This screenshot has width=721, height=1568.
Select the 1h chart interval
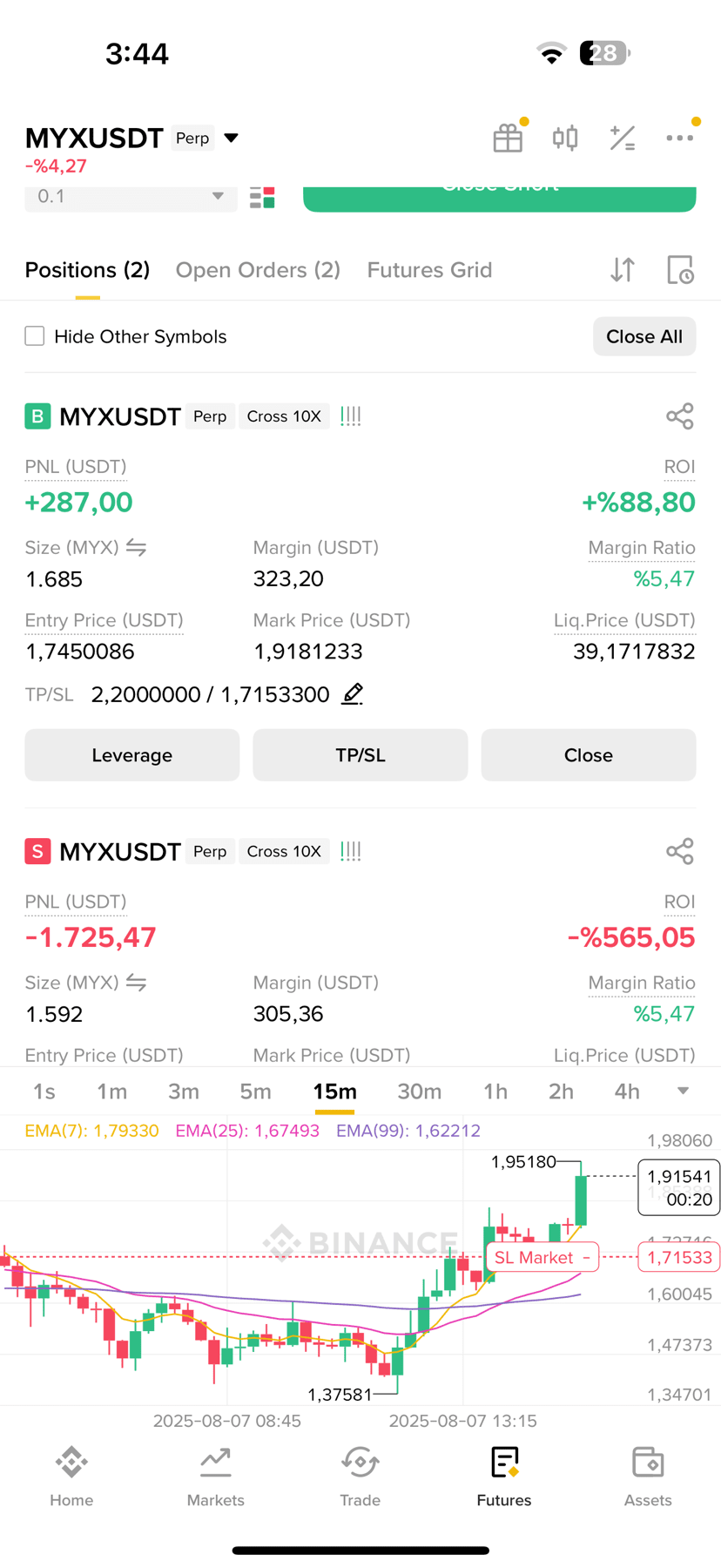pyautogui.click(x=495, y=1092)
